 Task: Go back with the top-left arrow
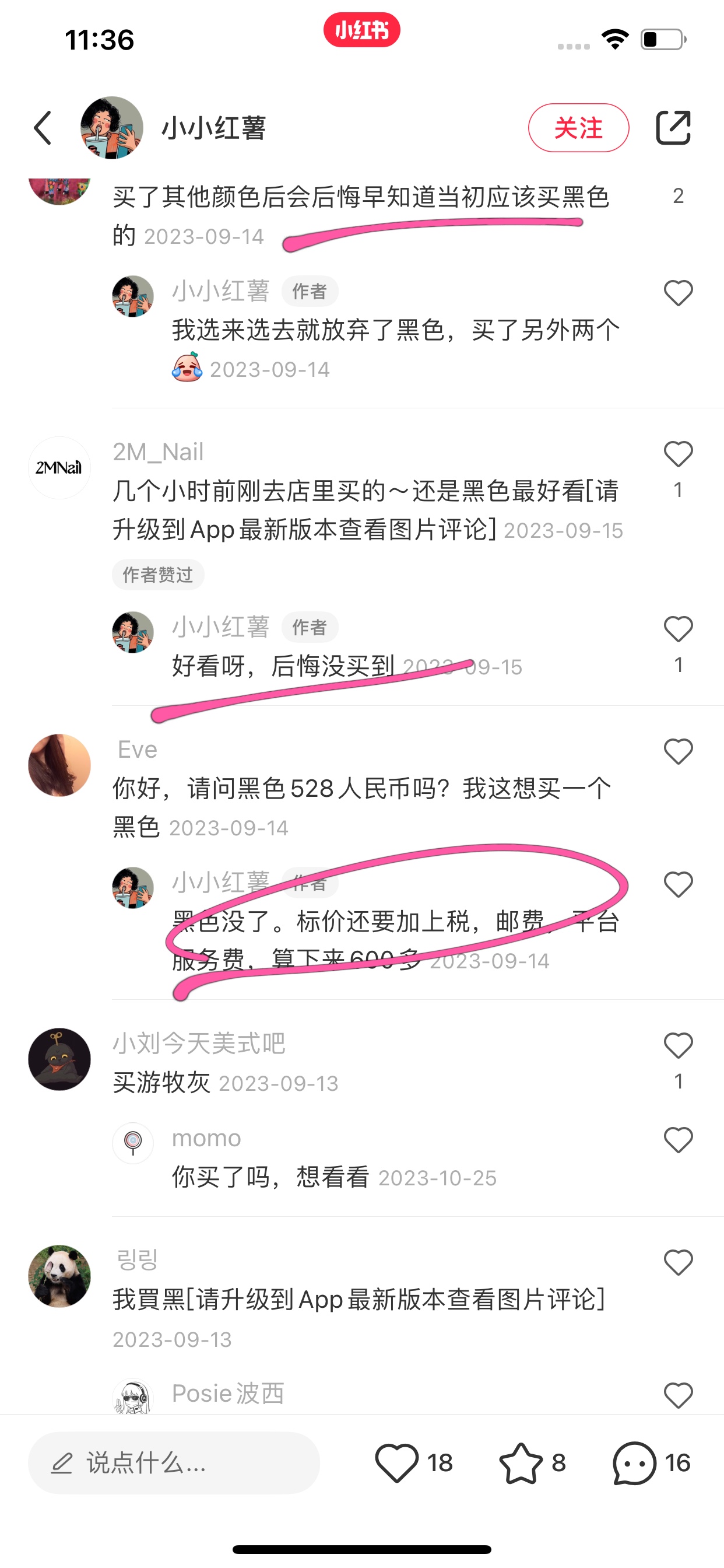coord(43,128)
